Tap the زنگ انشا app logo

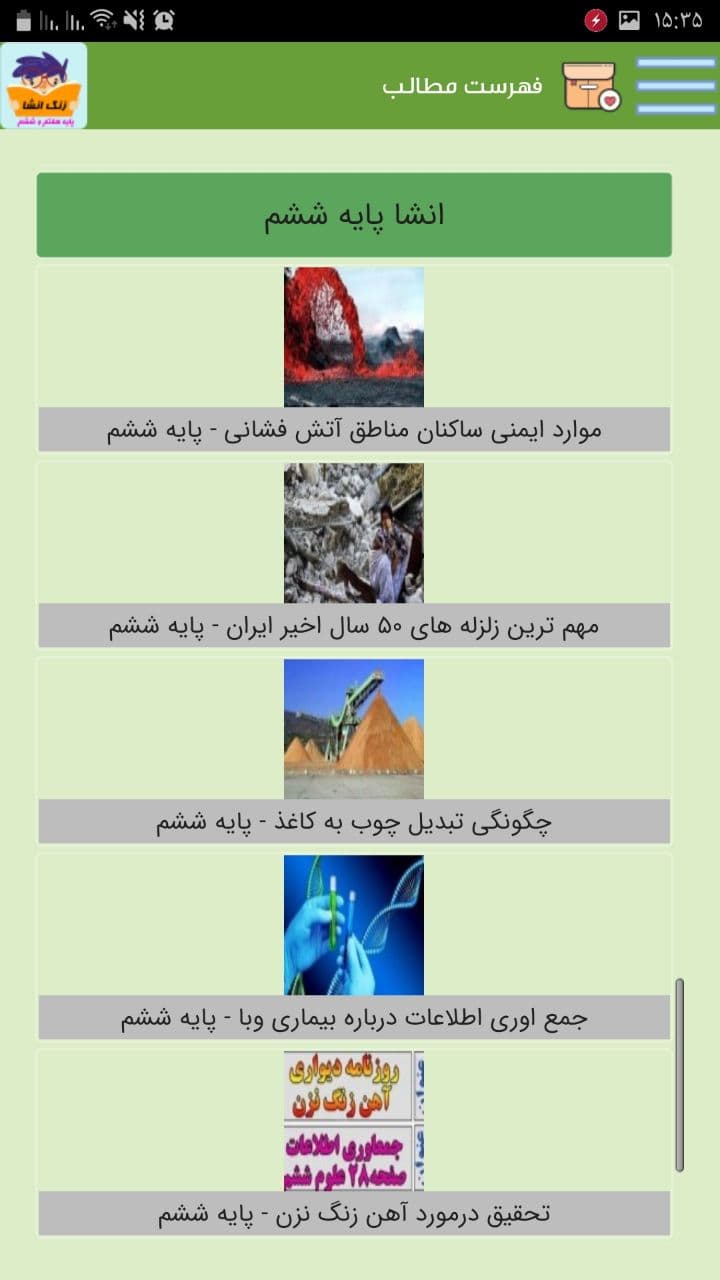coord(47,84)
